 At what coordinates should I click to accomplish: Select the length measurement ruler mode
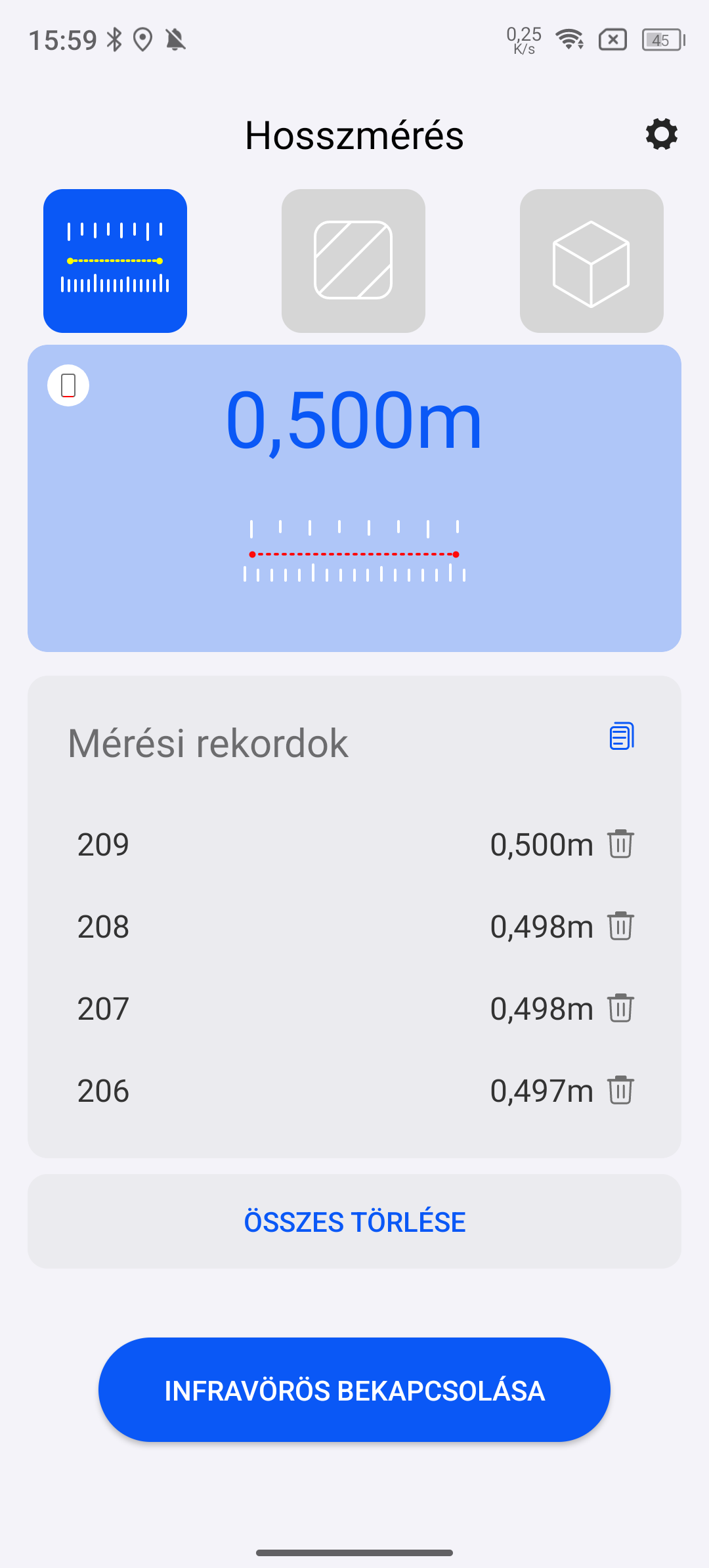[x=115, y=261]
